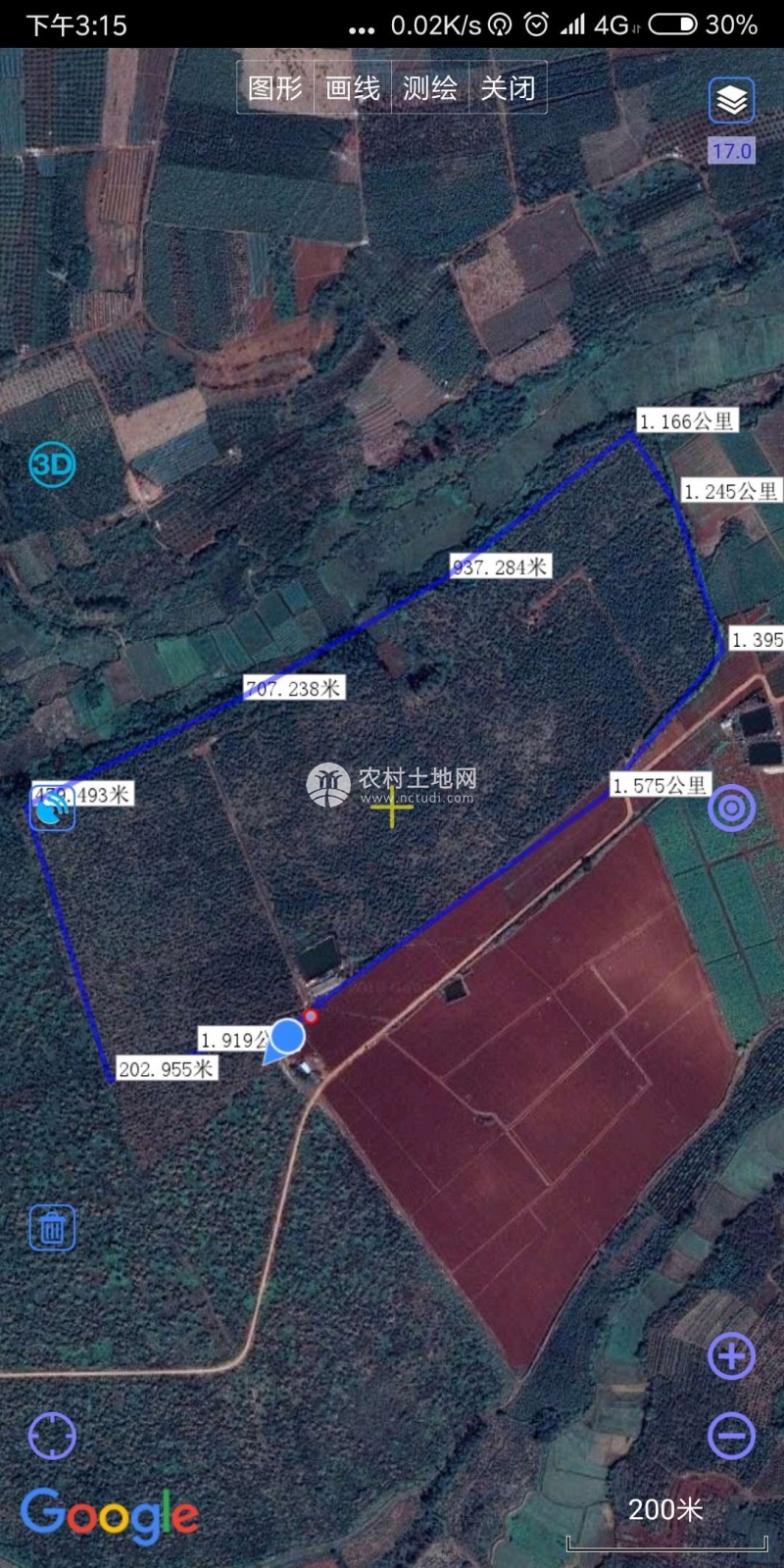Screen dimensions: 784x1568
Task: Toggle the 3D view
Action: tap(52, 465)
